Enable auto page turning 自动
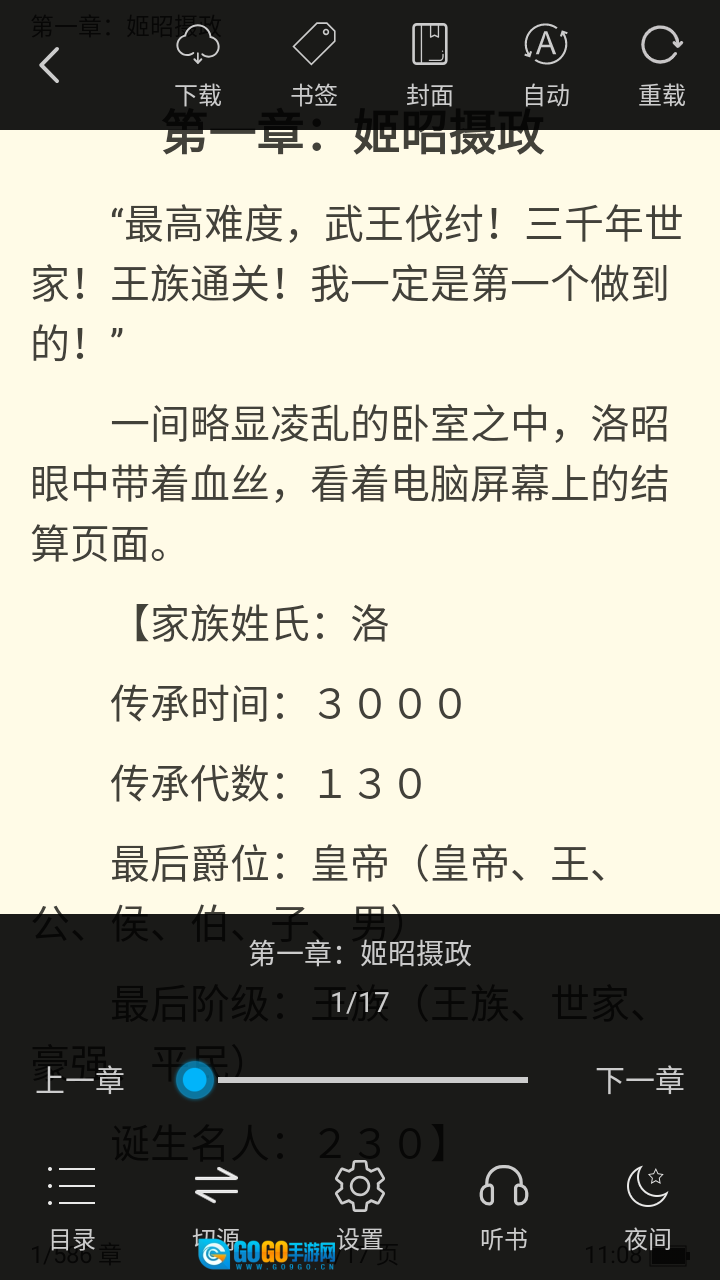This screenshot has width=720, height=1280. (546, 65)
